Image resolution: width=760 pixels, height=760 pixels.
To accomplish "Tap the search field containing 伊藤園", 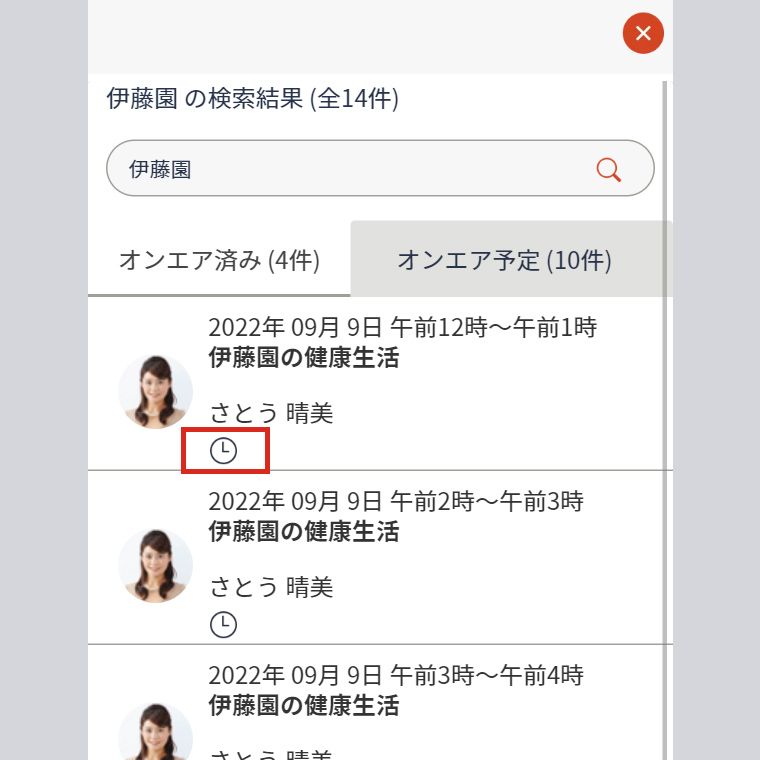I will click(350, 169).
